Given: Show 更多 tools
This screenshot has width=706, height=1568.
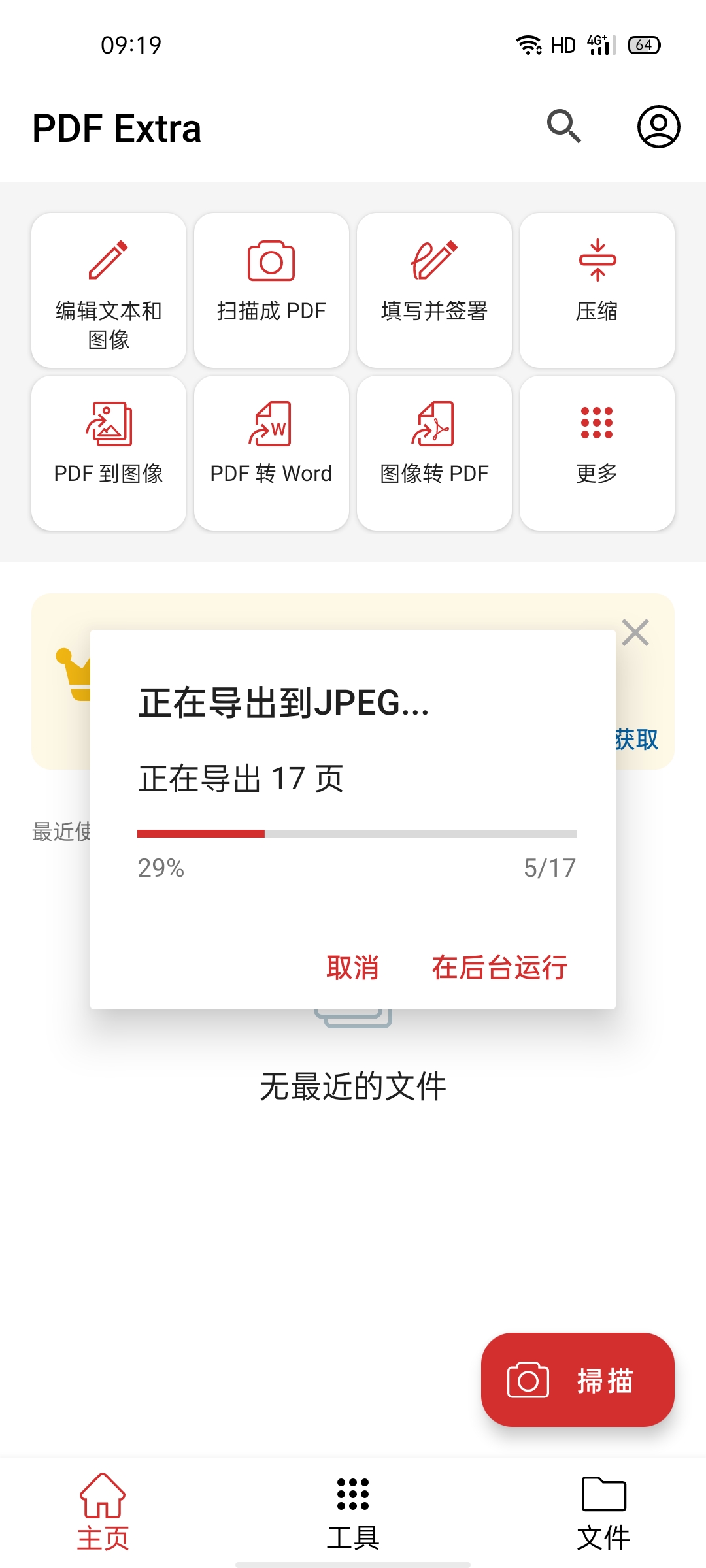Looking at the screenshot, I should (x=597, y=453).
